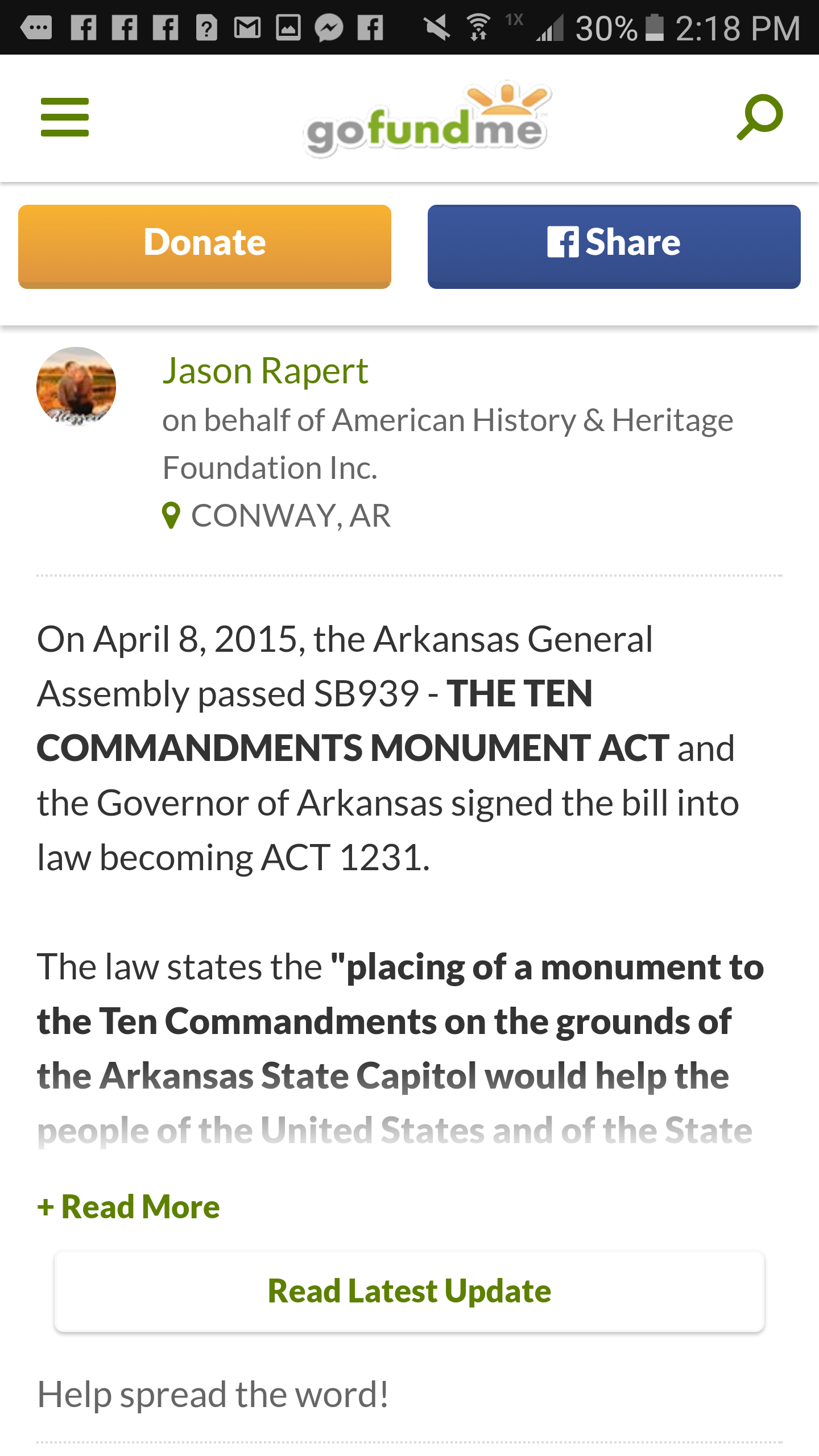Open the hamburger menu
The height and width of the screenshot is (1456, 819).
tap(65, 117)
